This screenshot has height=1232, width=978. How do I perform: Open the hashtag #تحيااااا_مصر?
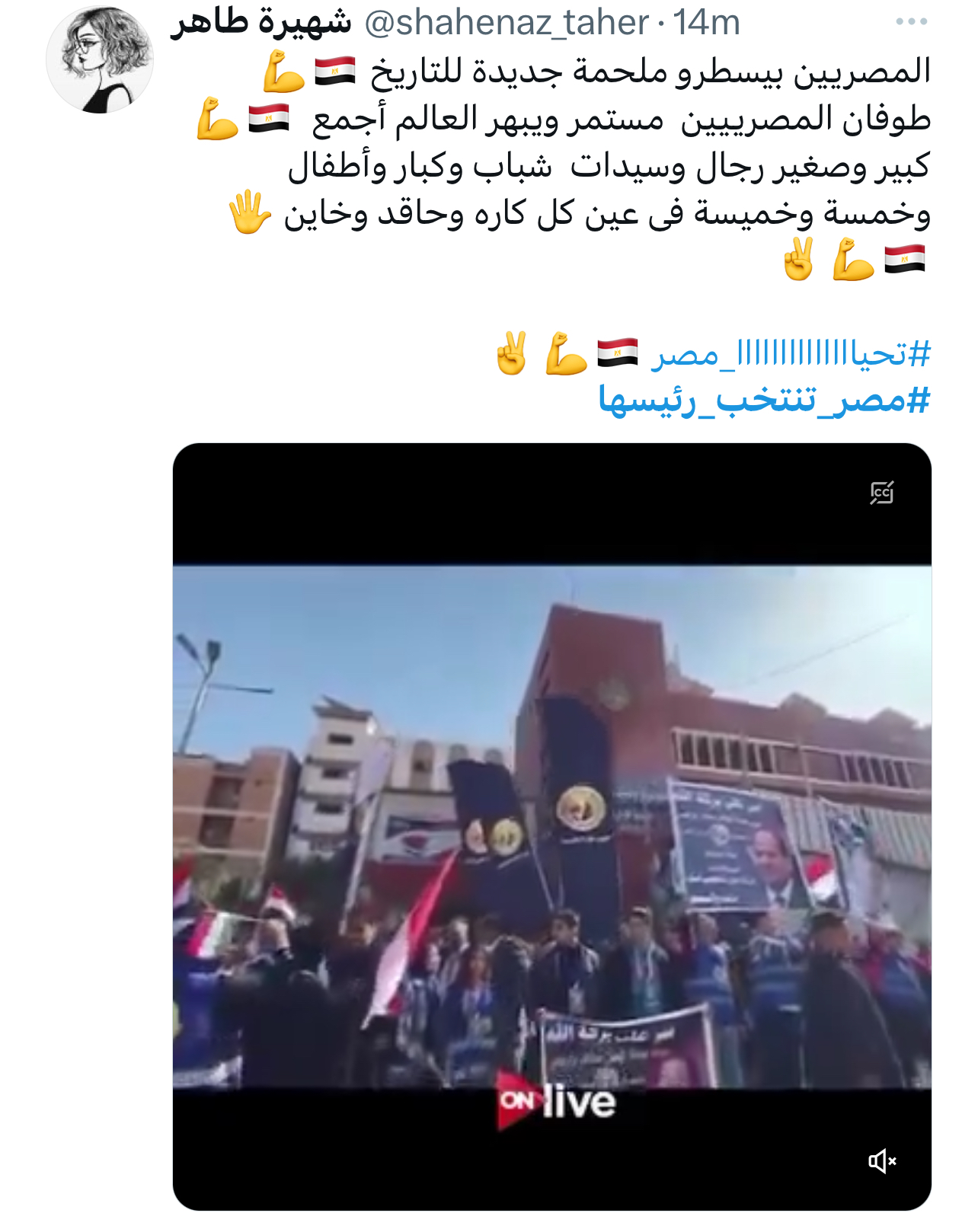pos(791,354)
